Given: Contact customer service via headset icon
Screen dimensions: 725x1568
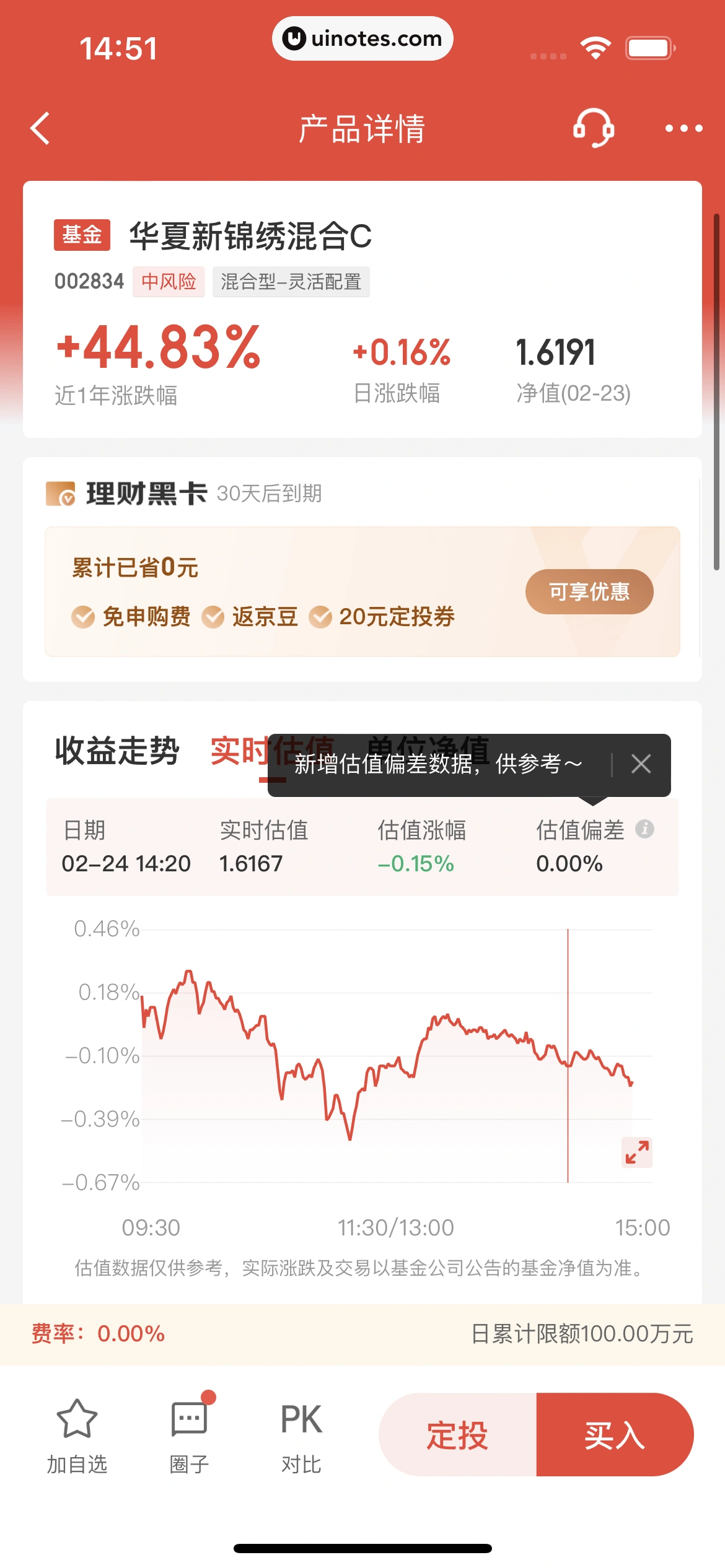Looking at the screenshot, I should [x=593, y=128].
